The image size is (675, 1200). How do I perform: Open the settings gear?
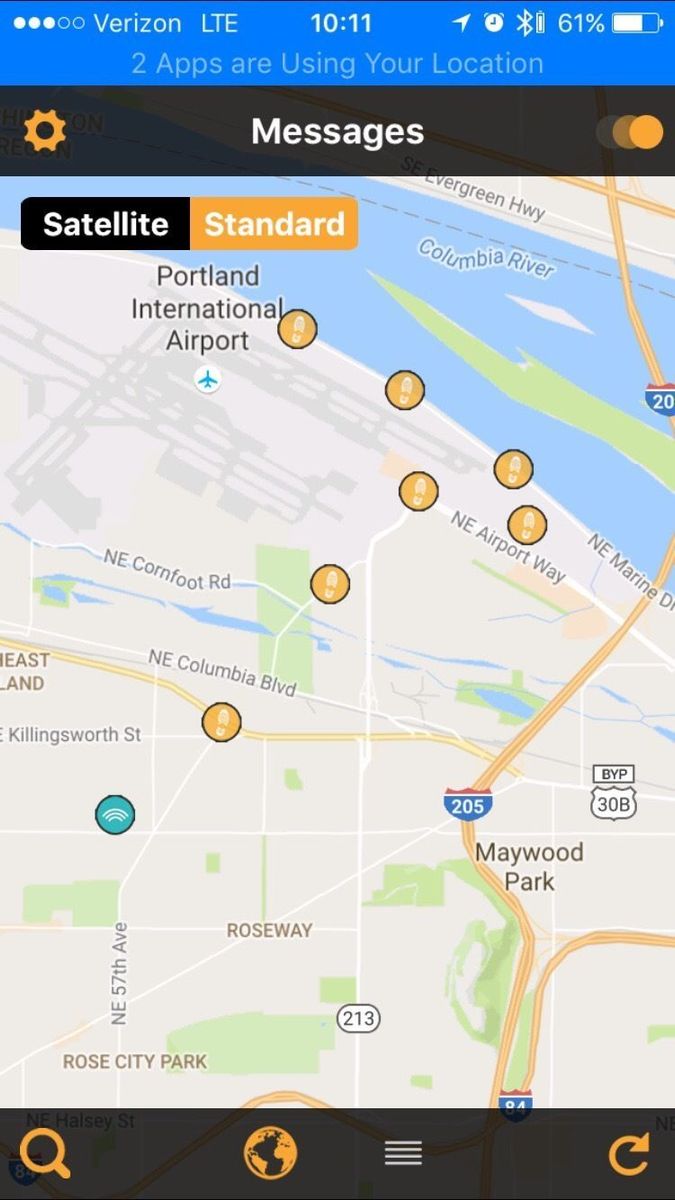tap(44, 131)
